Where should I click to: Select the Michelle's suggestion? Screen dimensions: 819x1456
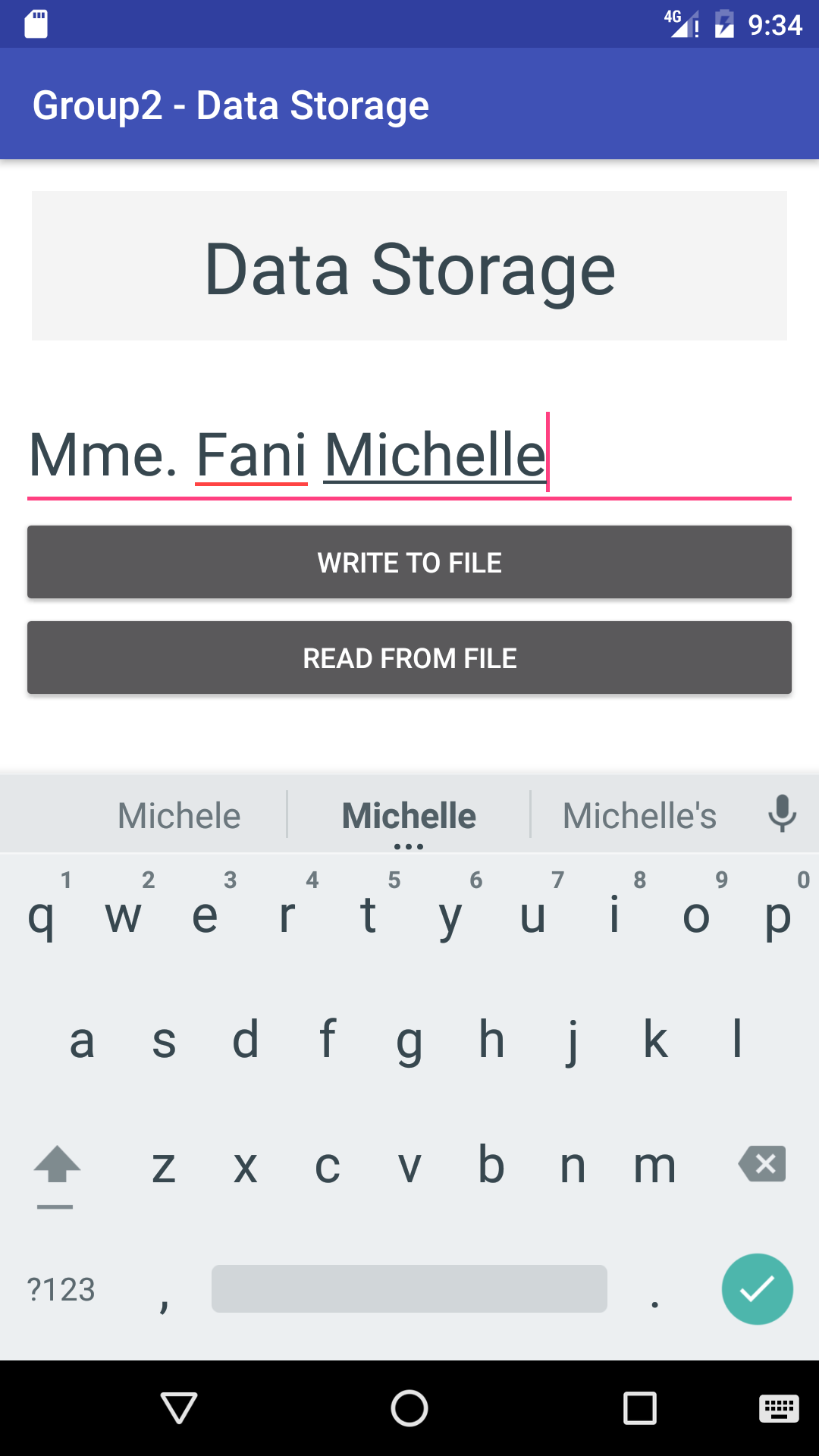(x=639, y=816)
